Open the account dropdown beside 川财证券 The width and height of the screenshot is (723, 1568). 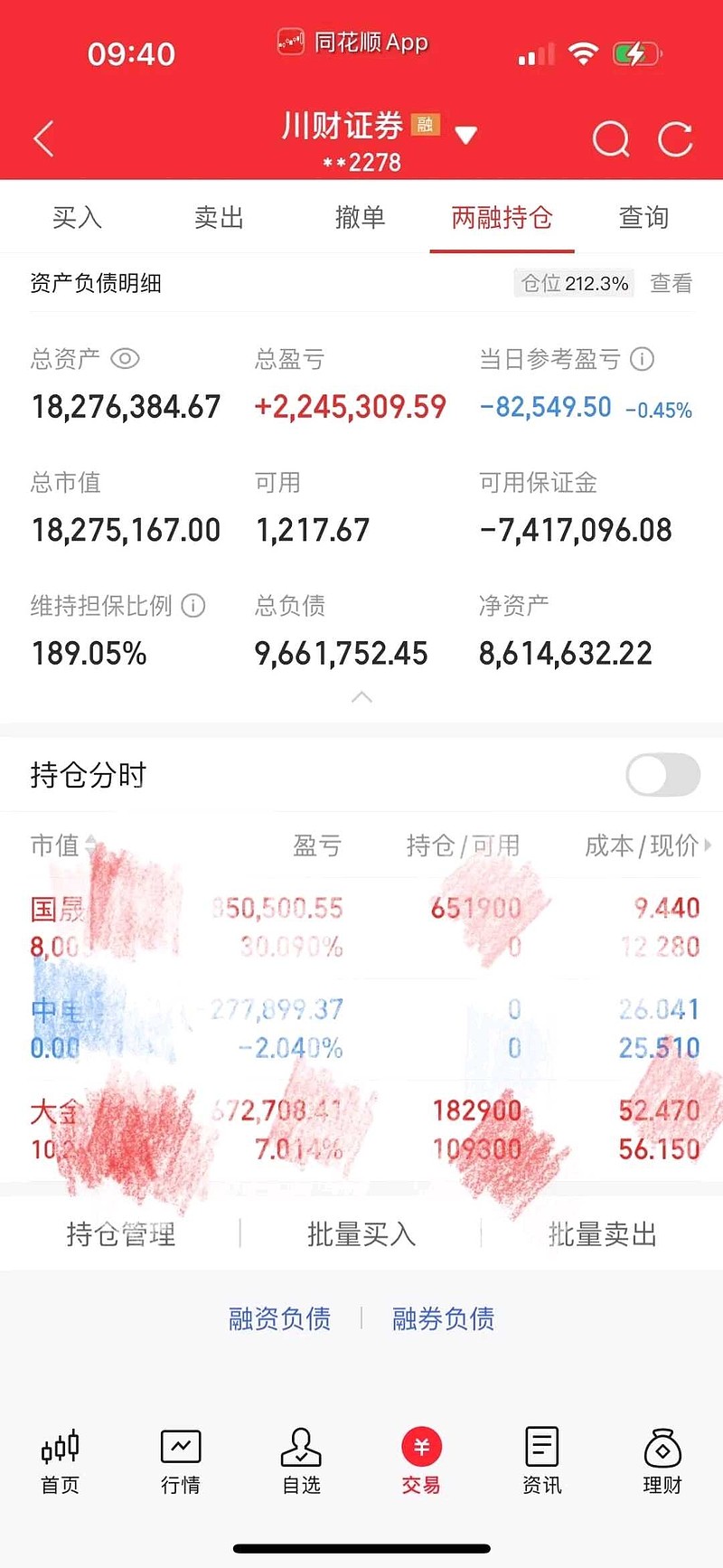click(x=466, y=134)
